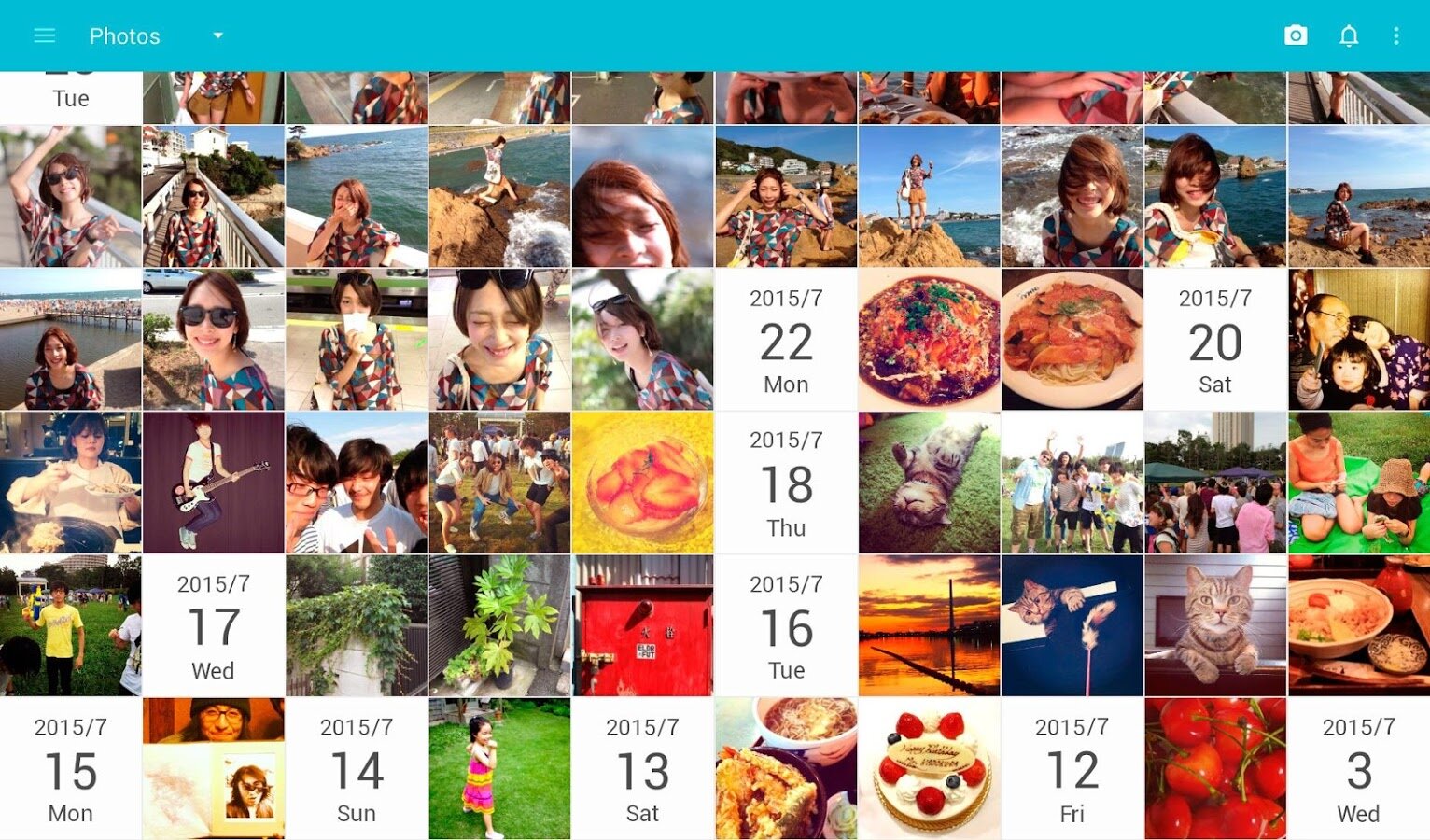Open the family with child in yukata photo
The width and height of the screenshot is (1430, 840).
[x=1358, y=340]
